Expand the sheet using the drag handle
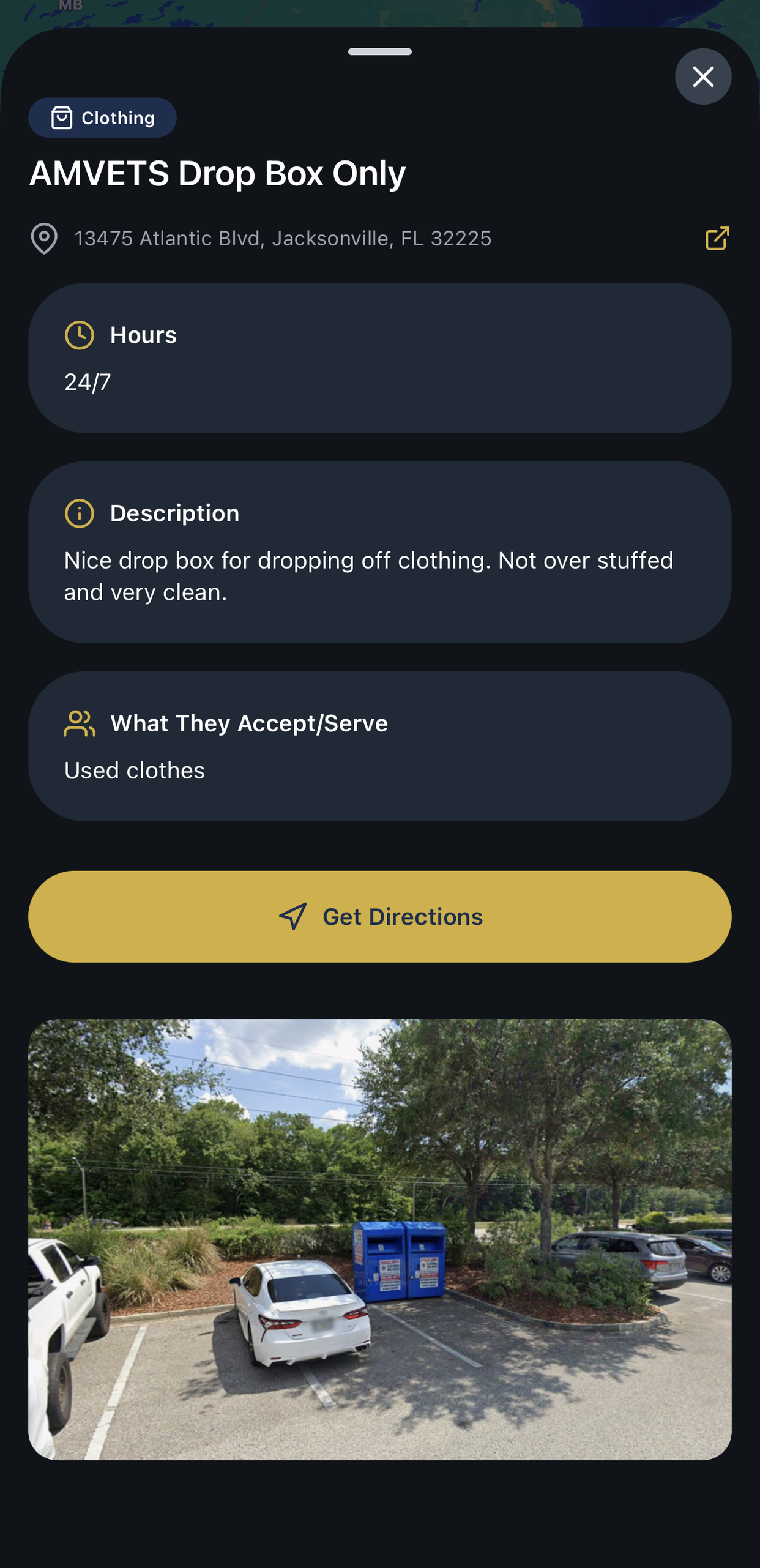Viewport: 760px width, 1568px height. (380, 53)
